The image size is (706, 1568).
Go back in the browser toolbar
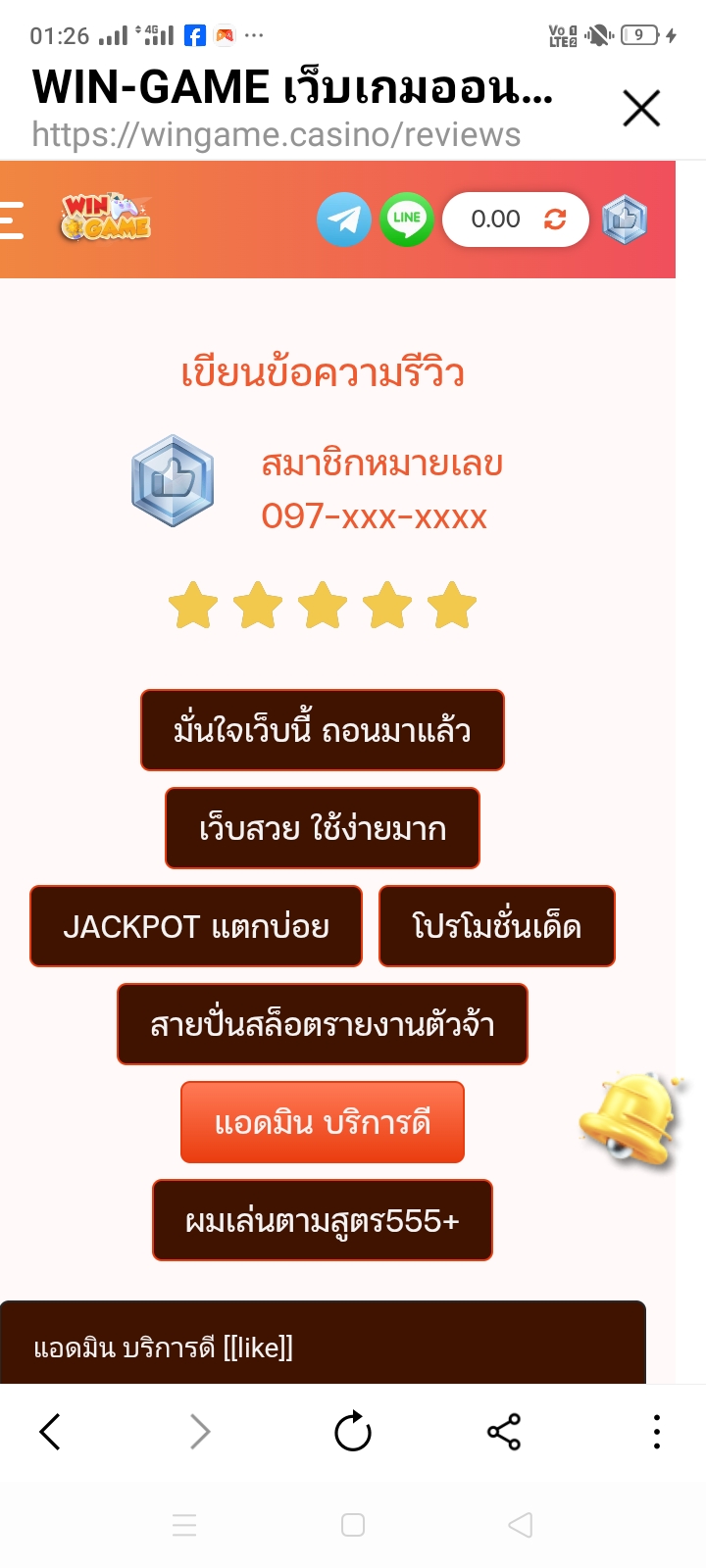point(50,1432)
